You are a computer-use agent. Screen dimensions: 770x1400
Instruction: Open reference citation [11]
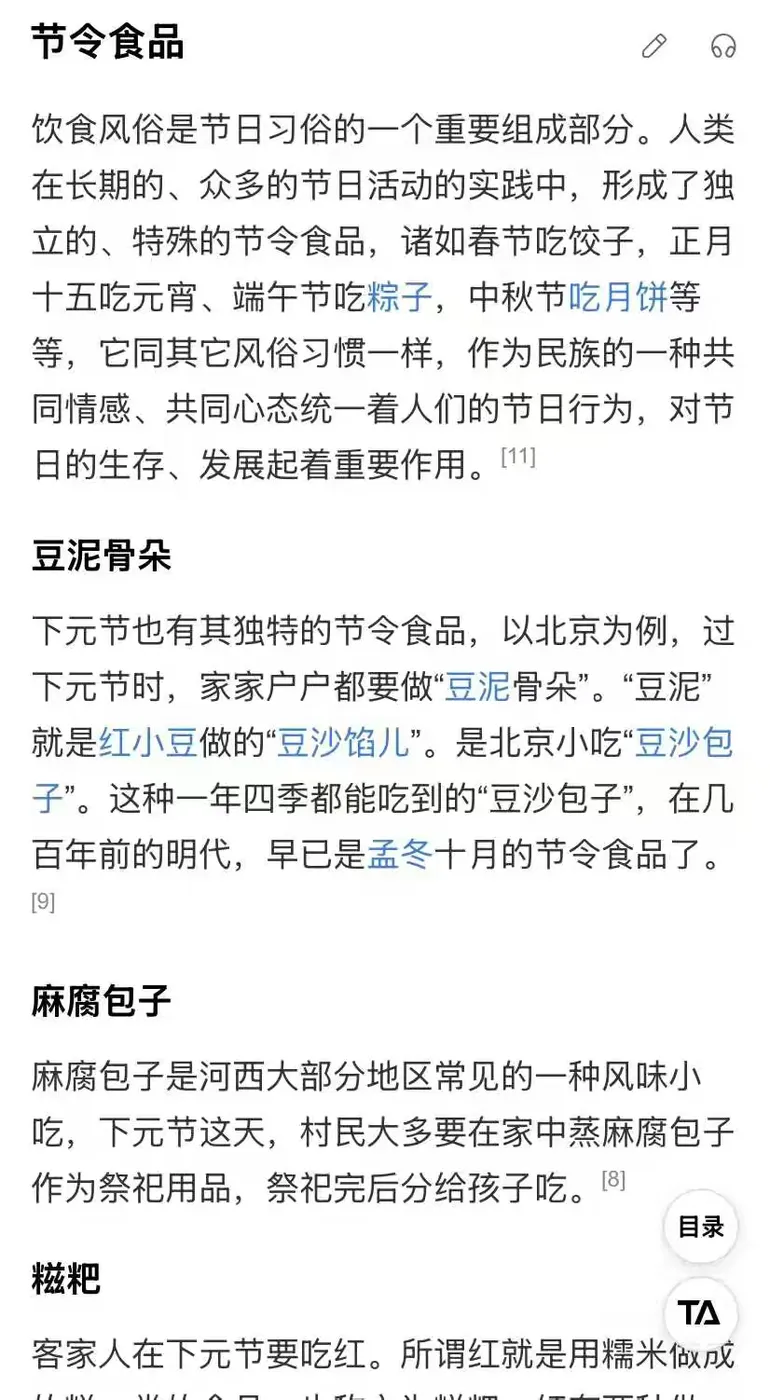pos(518,457)
